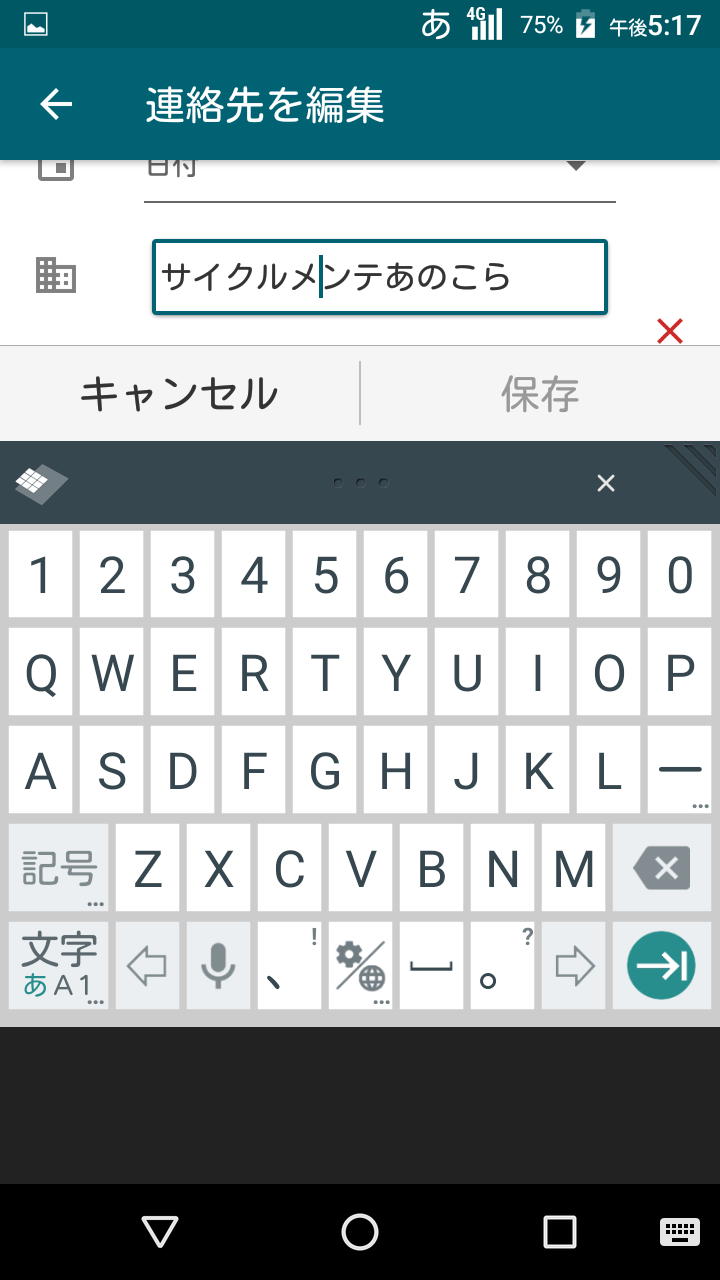Close the keyboard with the X icon
The image size is (720, 1280).
[x=605, y=483]
